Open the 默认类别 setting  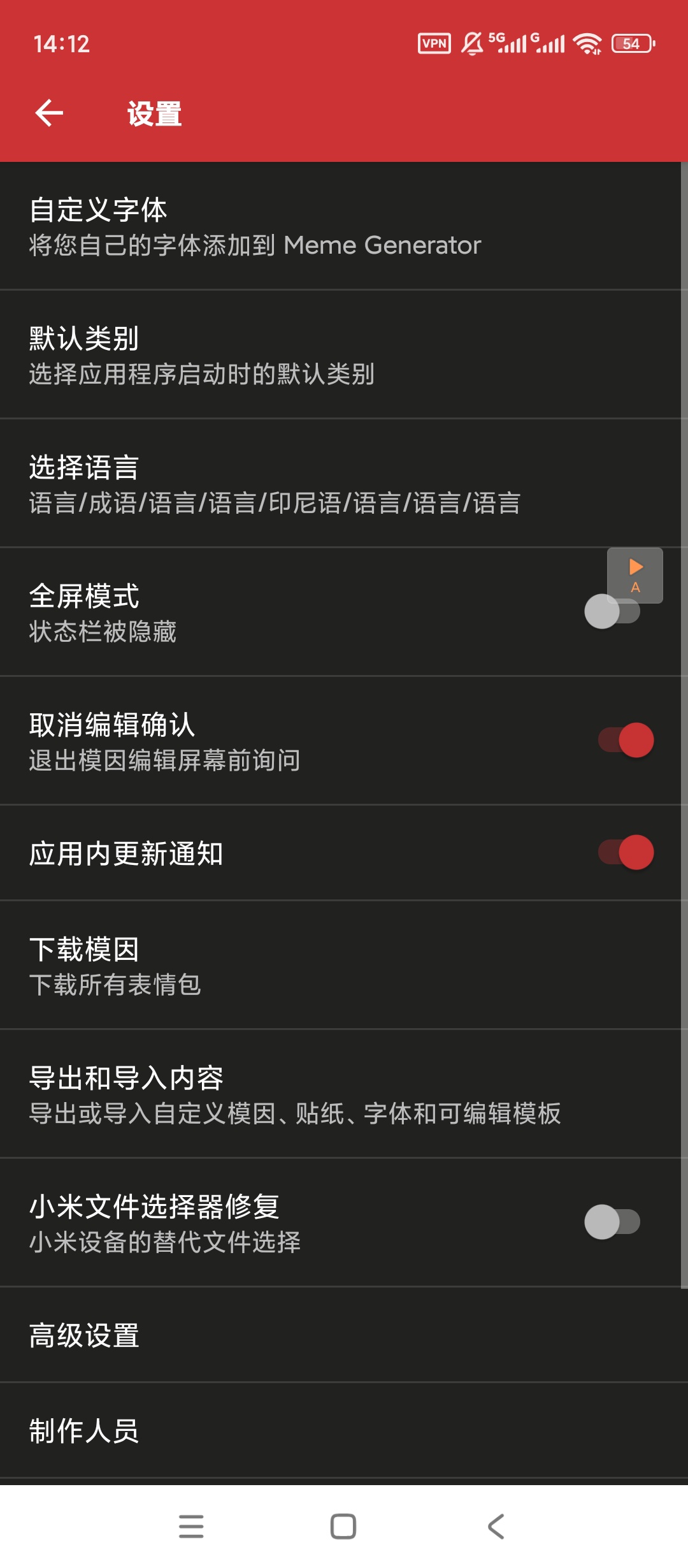201,355
